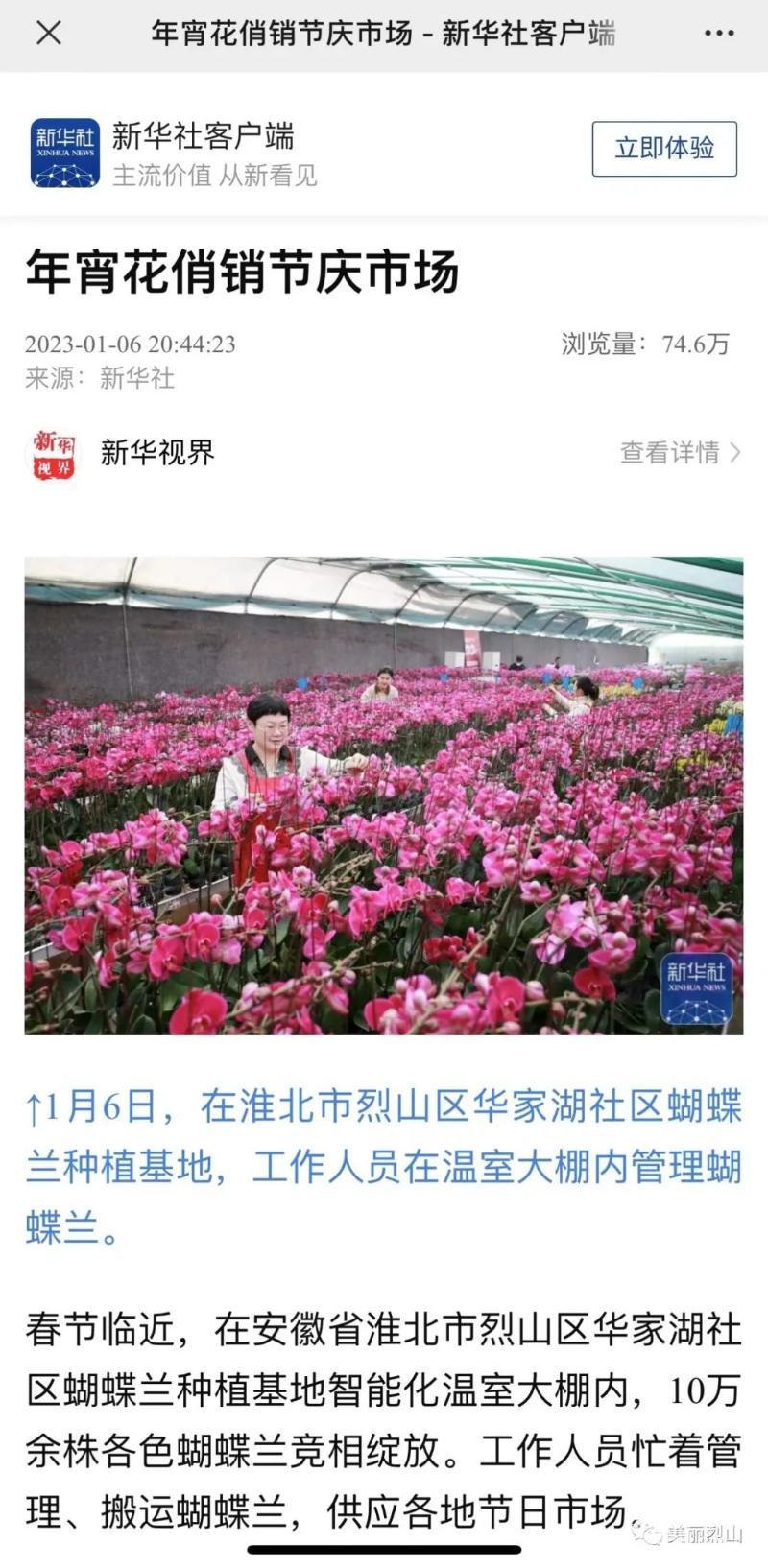Tap the 立即体验 button

pyautogui.click(x=663, y=149)
